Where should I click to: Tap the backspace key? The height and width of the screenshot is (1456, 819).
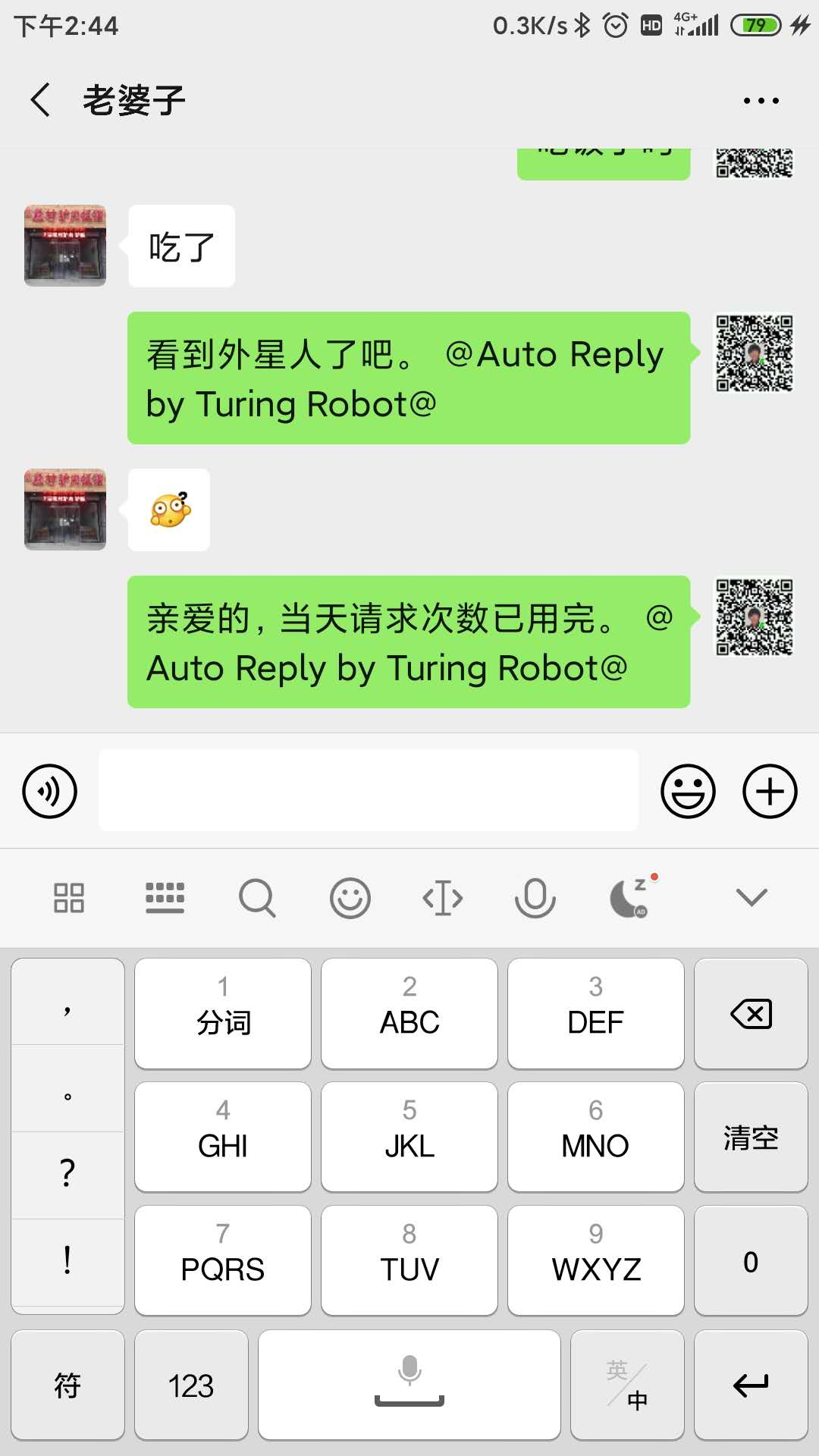click(x=751, y=1014)
